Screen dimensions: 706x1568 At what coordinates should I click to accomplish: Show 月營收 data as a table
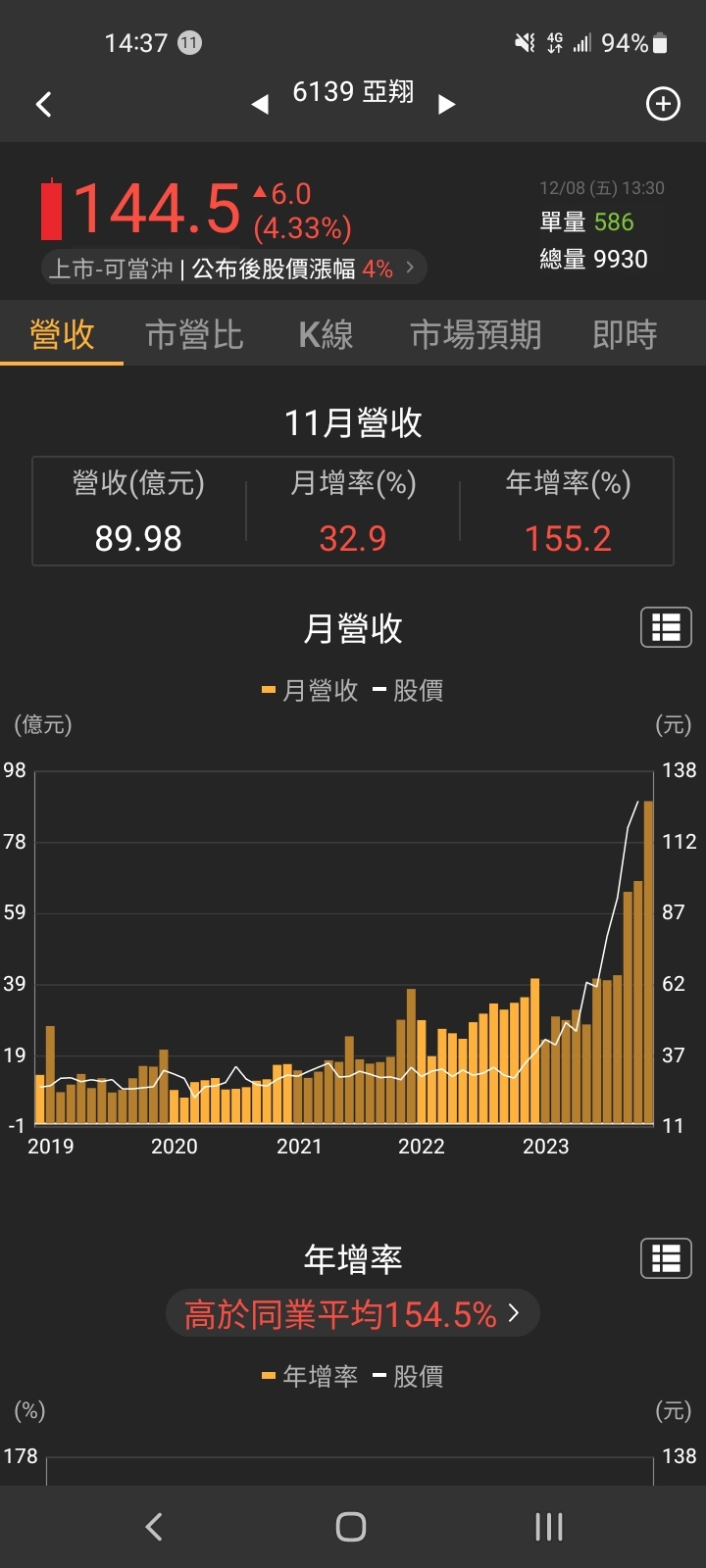(x=666, y=627)
